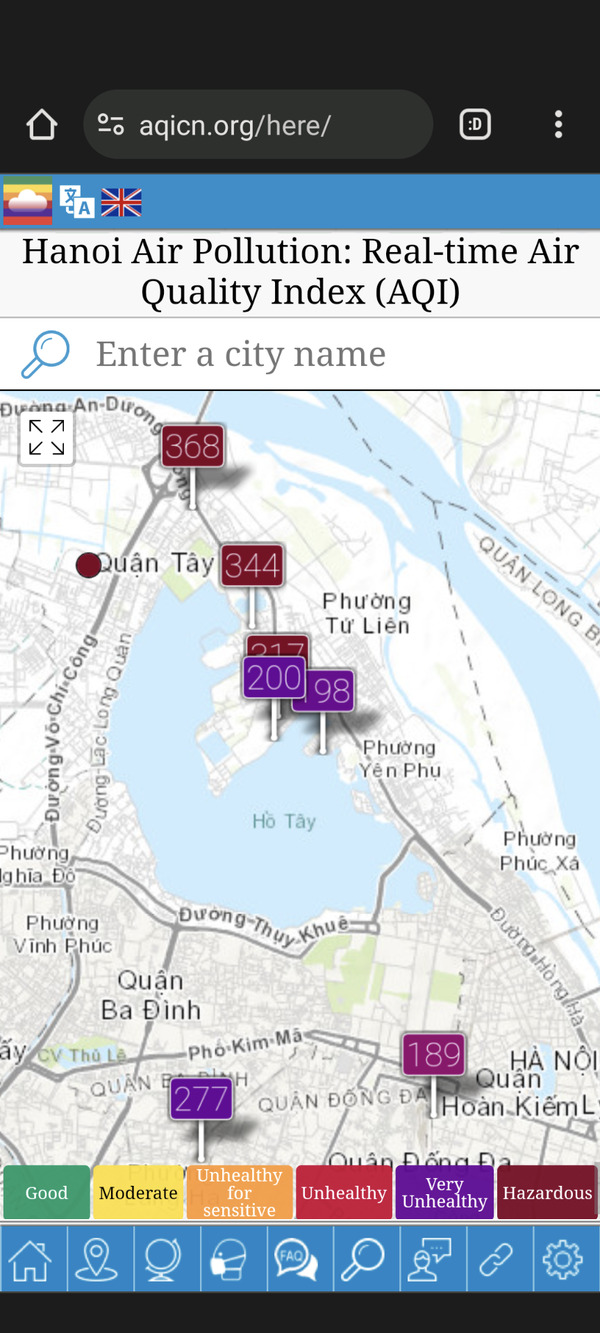Select the 200 AQI station marker

[272, 679]
